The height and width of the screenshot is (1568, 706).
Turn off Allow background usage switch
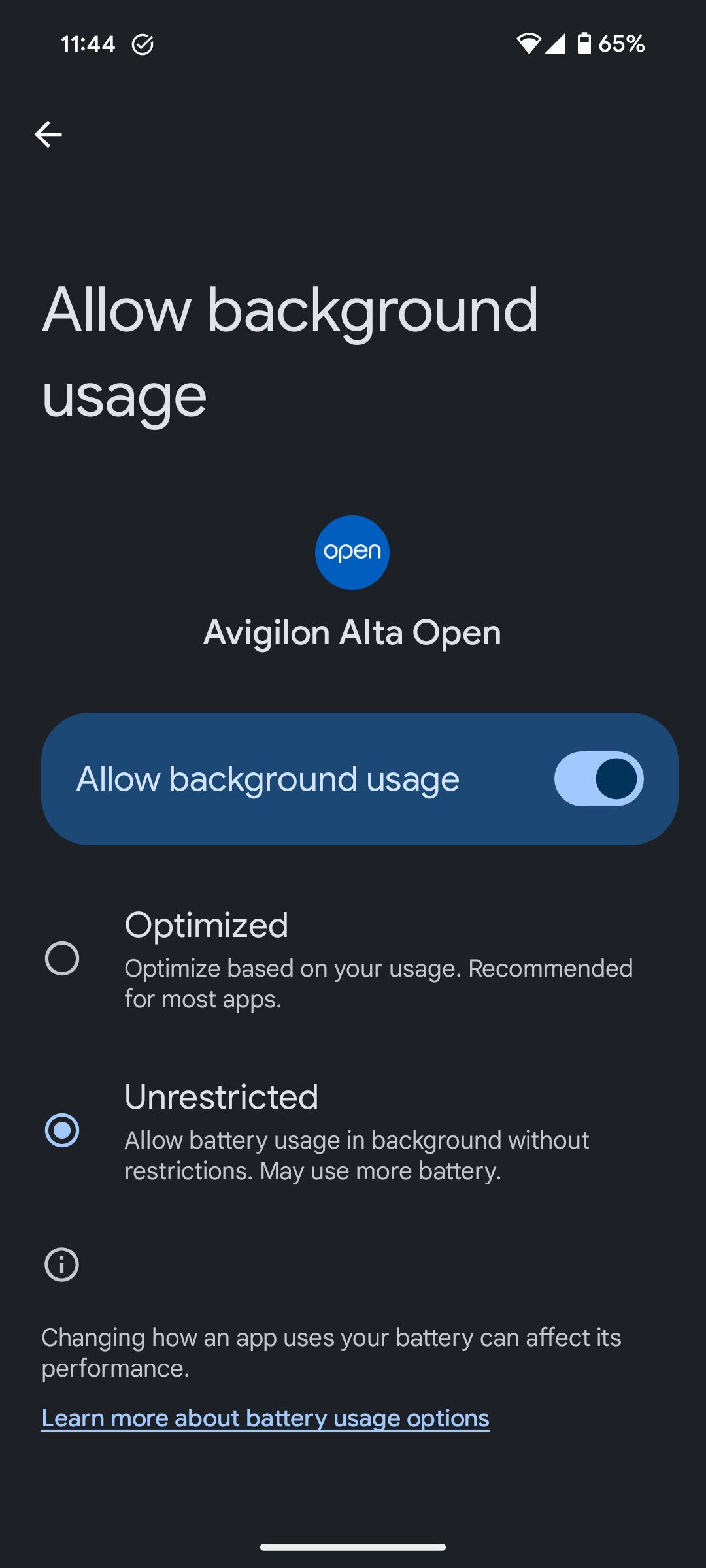598,779
